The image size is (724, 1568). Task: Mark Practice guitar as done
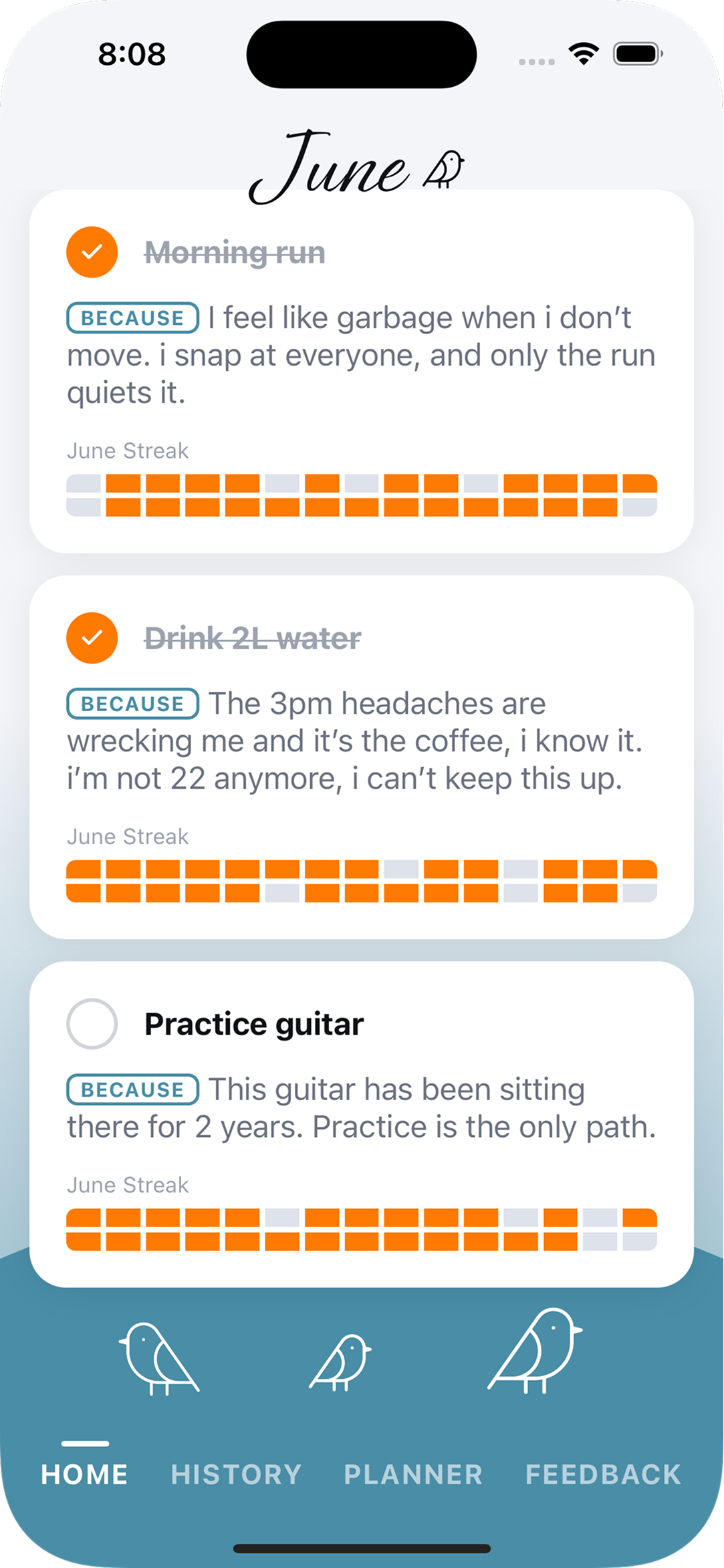click(92, 1023)
